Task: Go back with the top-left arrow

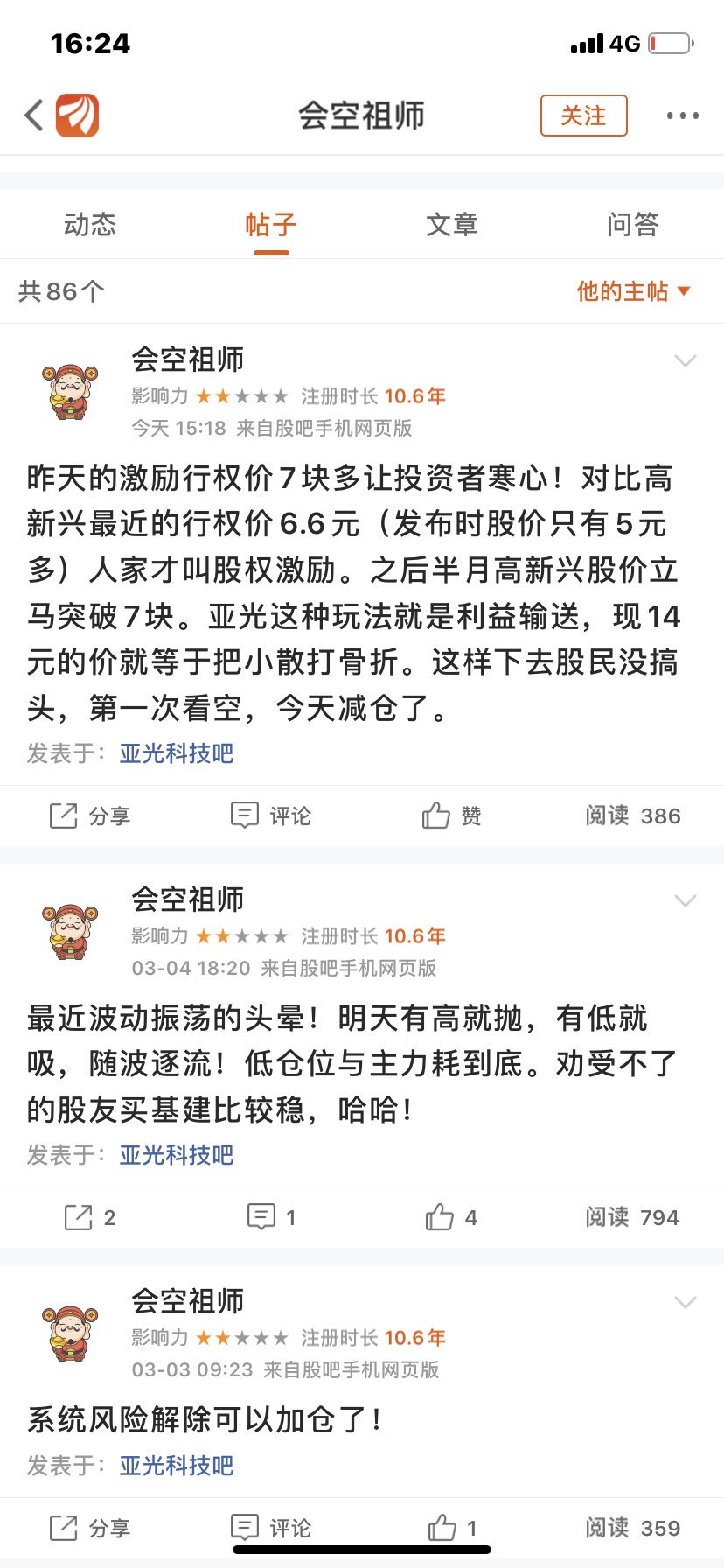Action: click(x=35, y=115)
